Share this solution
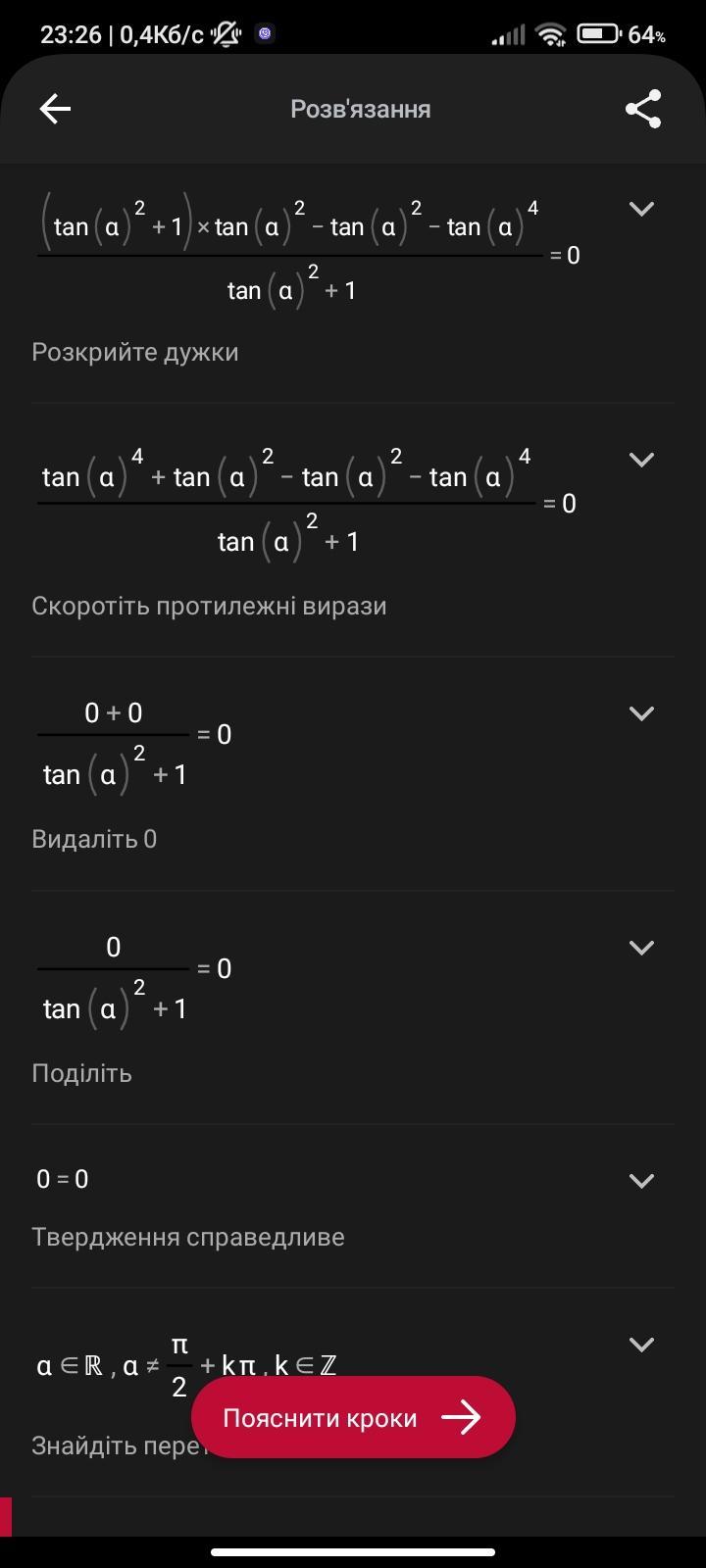706x1568 pixels. 643,109
